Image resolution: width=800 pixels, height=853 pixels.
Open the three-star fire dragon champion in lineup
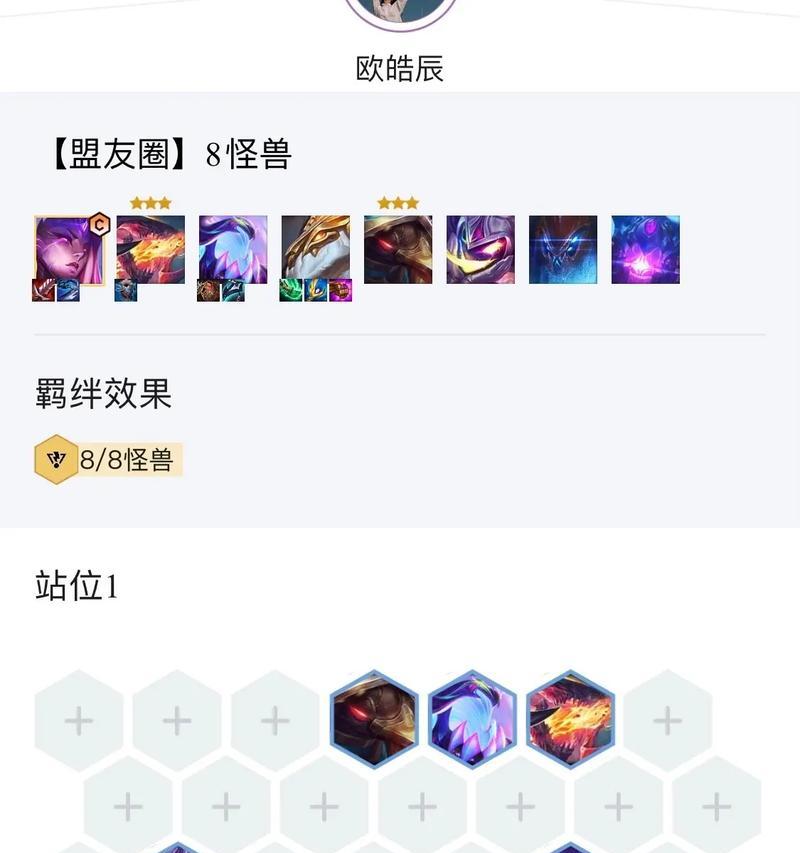coord(151,249)
